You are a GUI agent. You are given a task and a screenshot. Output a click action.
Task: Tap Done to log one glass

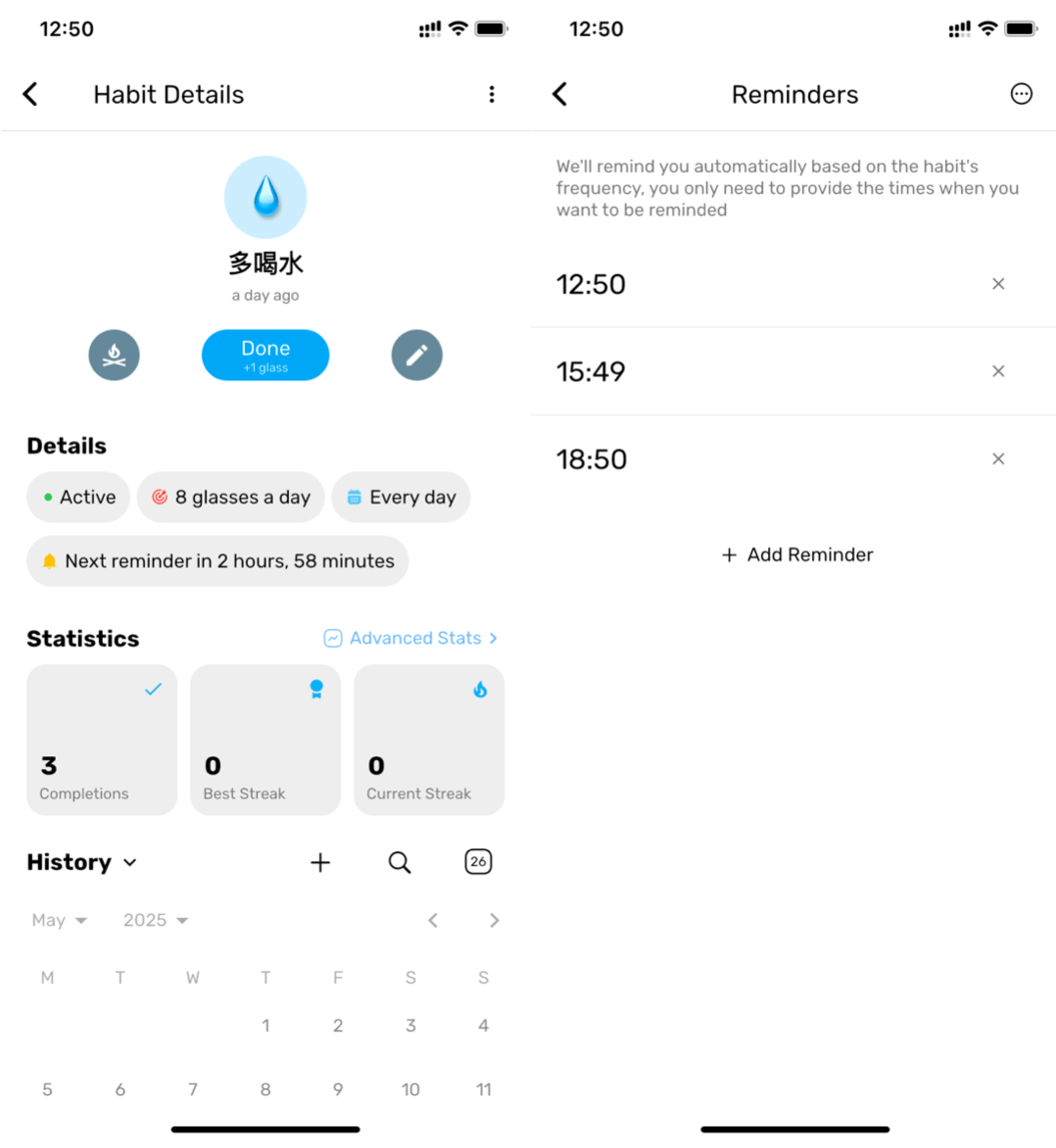265,355
